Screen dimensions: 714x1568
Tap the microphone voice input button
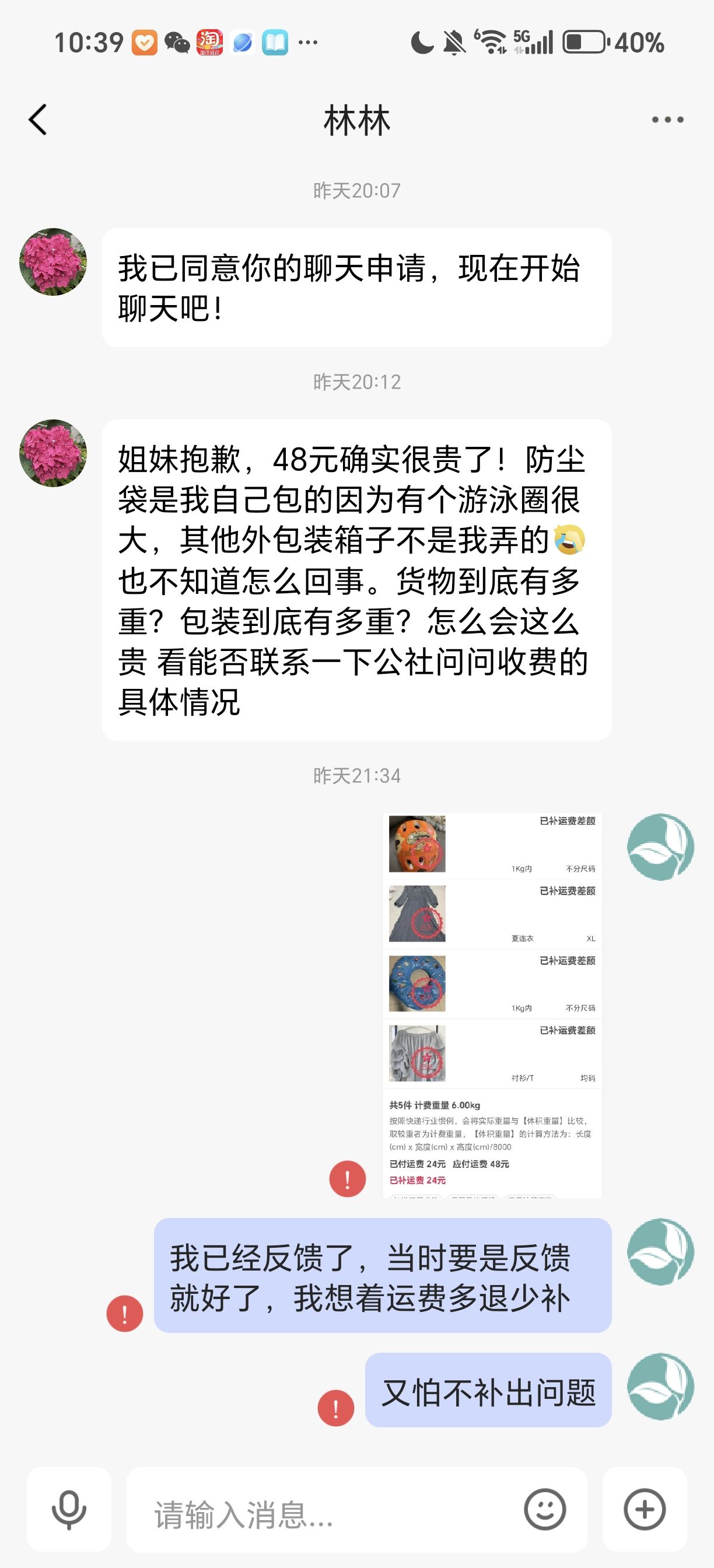point(69,1510)
